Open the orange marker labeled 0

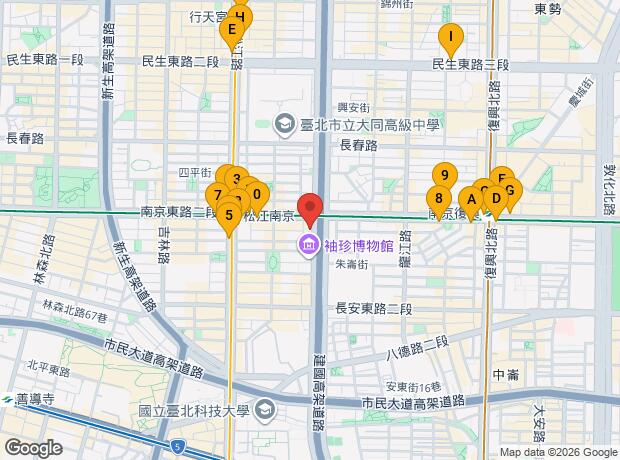[x=257, y=194]
